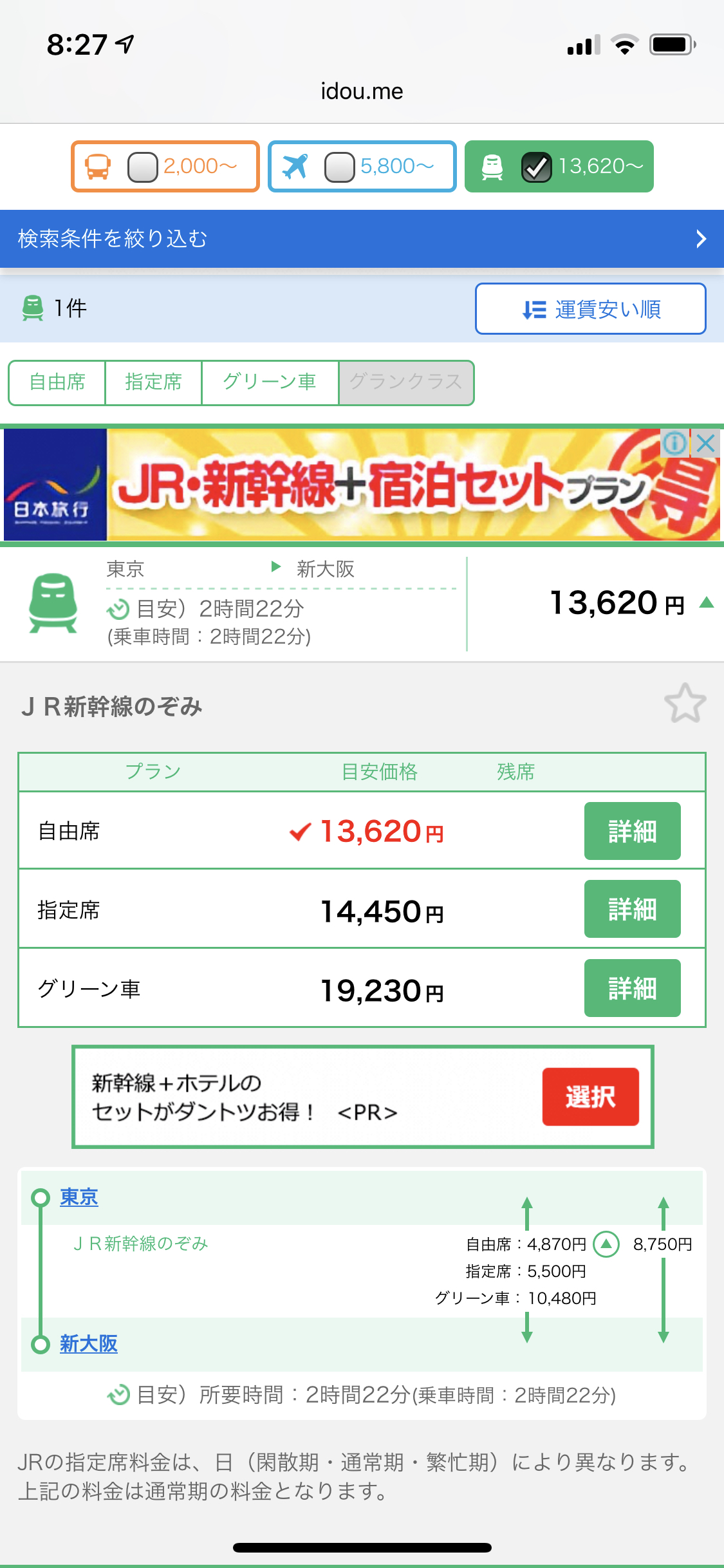Open the 運賃安い順 sort button
This screenshot has width=724, height=1568.
590,309
